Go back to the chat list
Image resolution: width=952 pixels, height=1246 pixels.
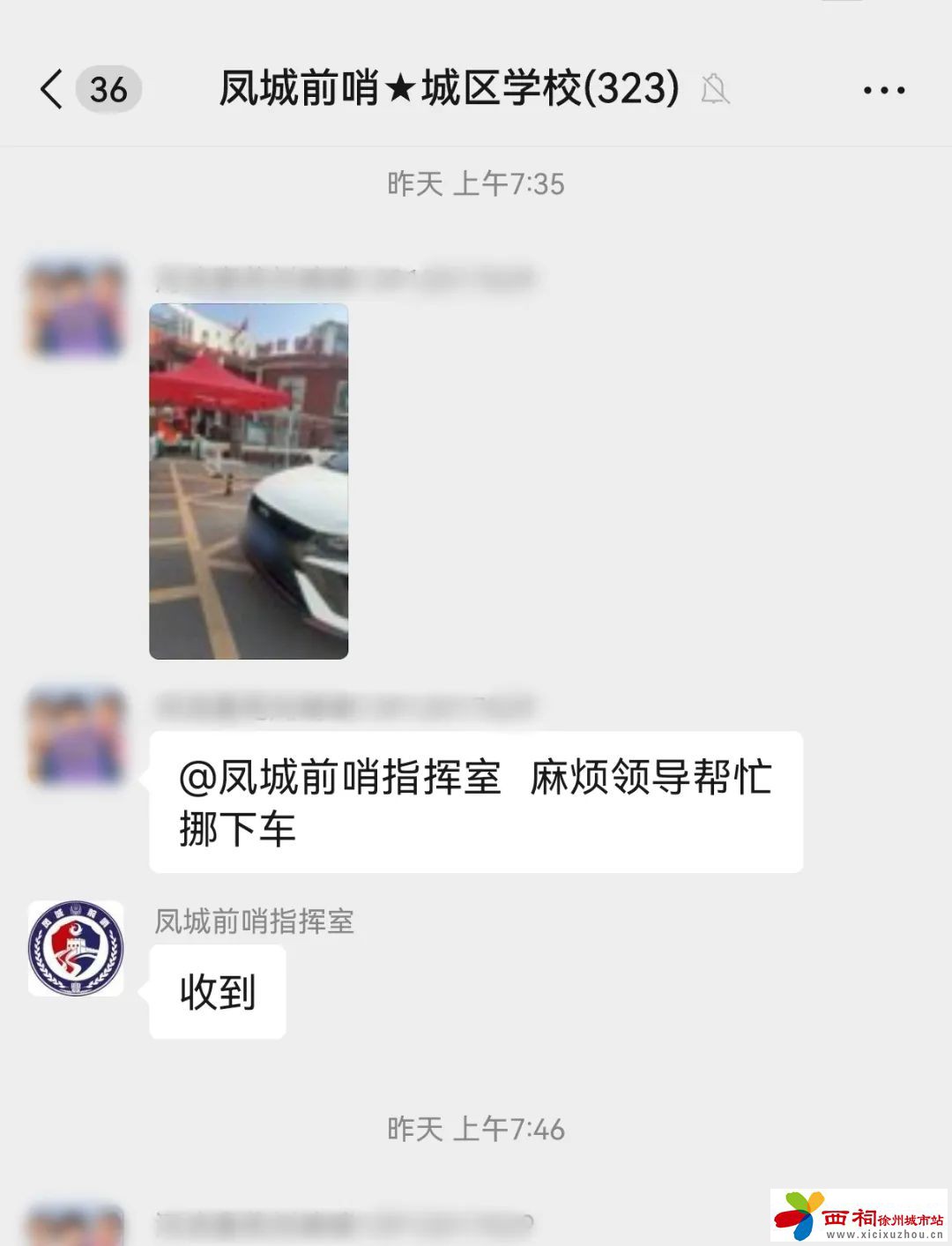tap(53, 89)
